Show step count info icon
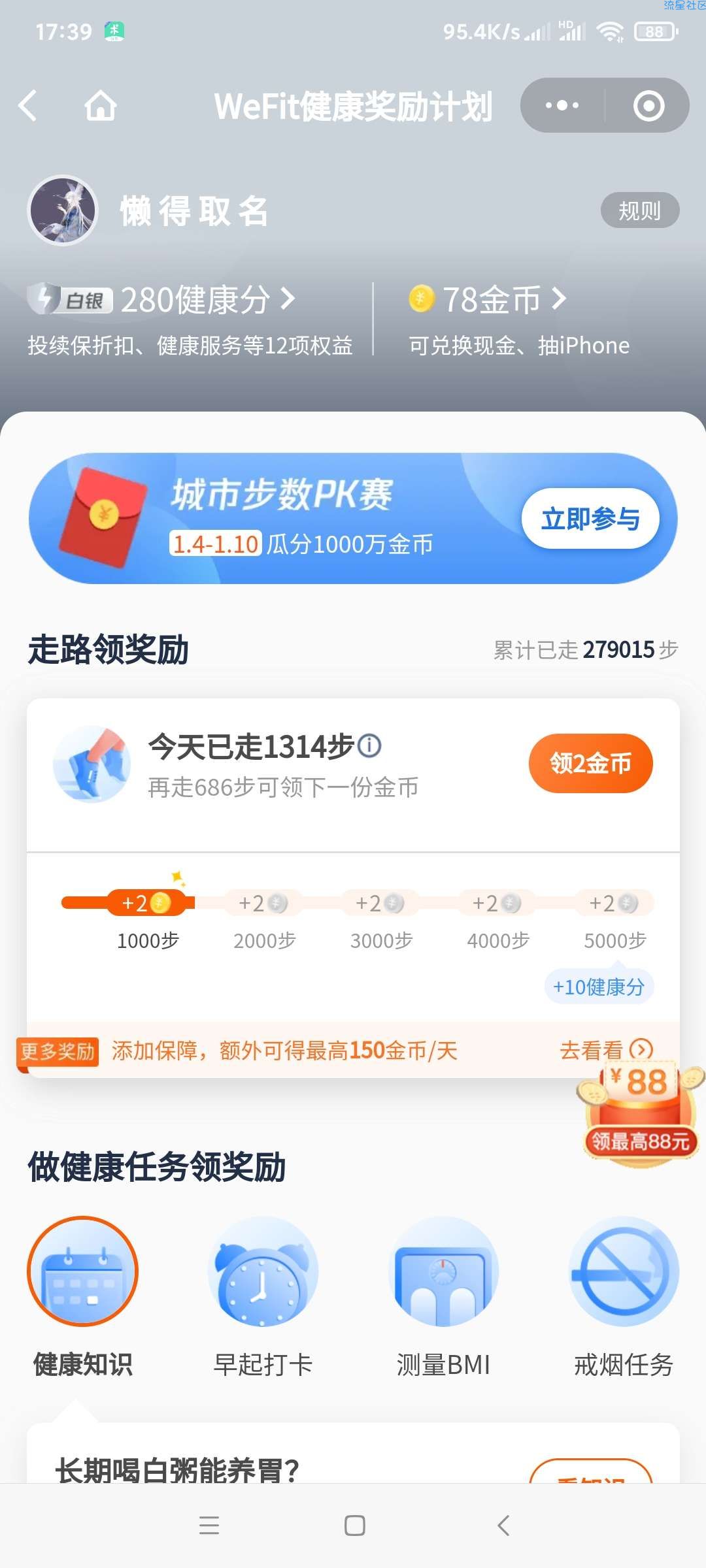Viewport: 706px width, 1568px height. tap(370, 745)
